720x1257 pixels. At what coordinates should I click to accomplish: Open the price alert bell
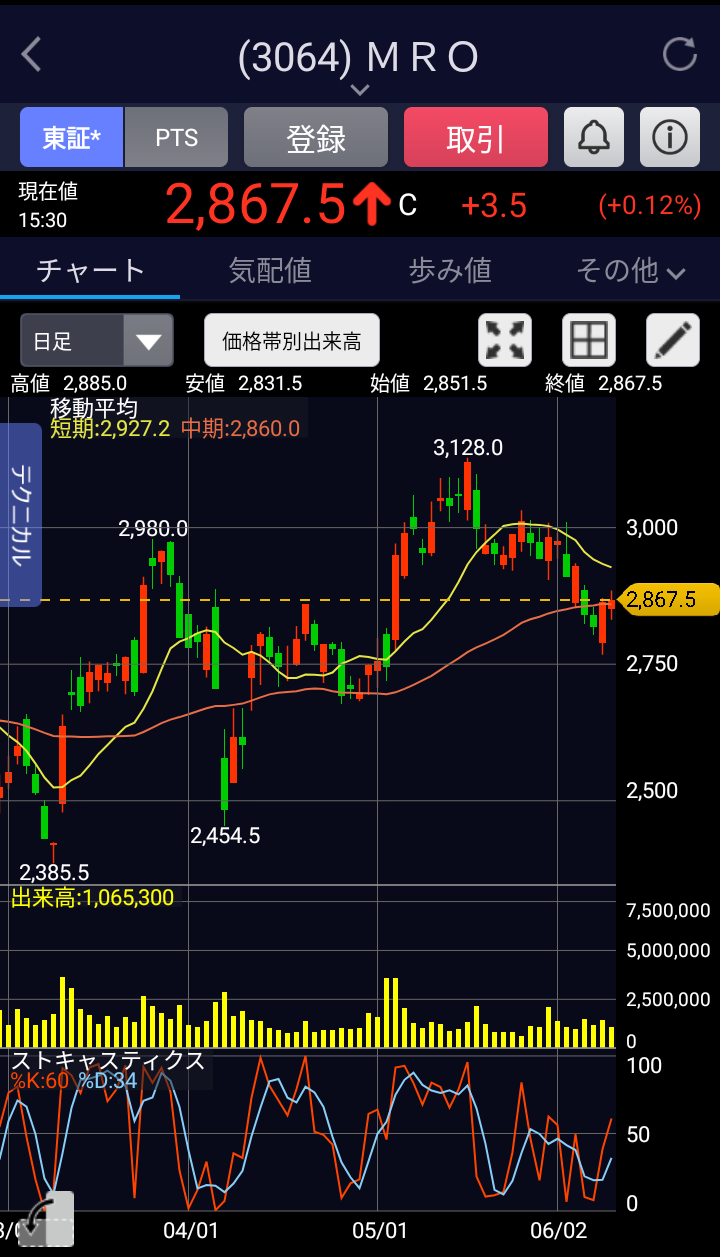tap(594, 138)
